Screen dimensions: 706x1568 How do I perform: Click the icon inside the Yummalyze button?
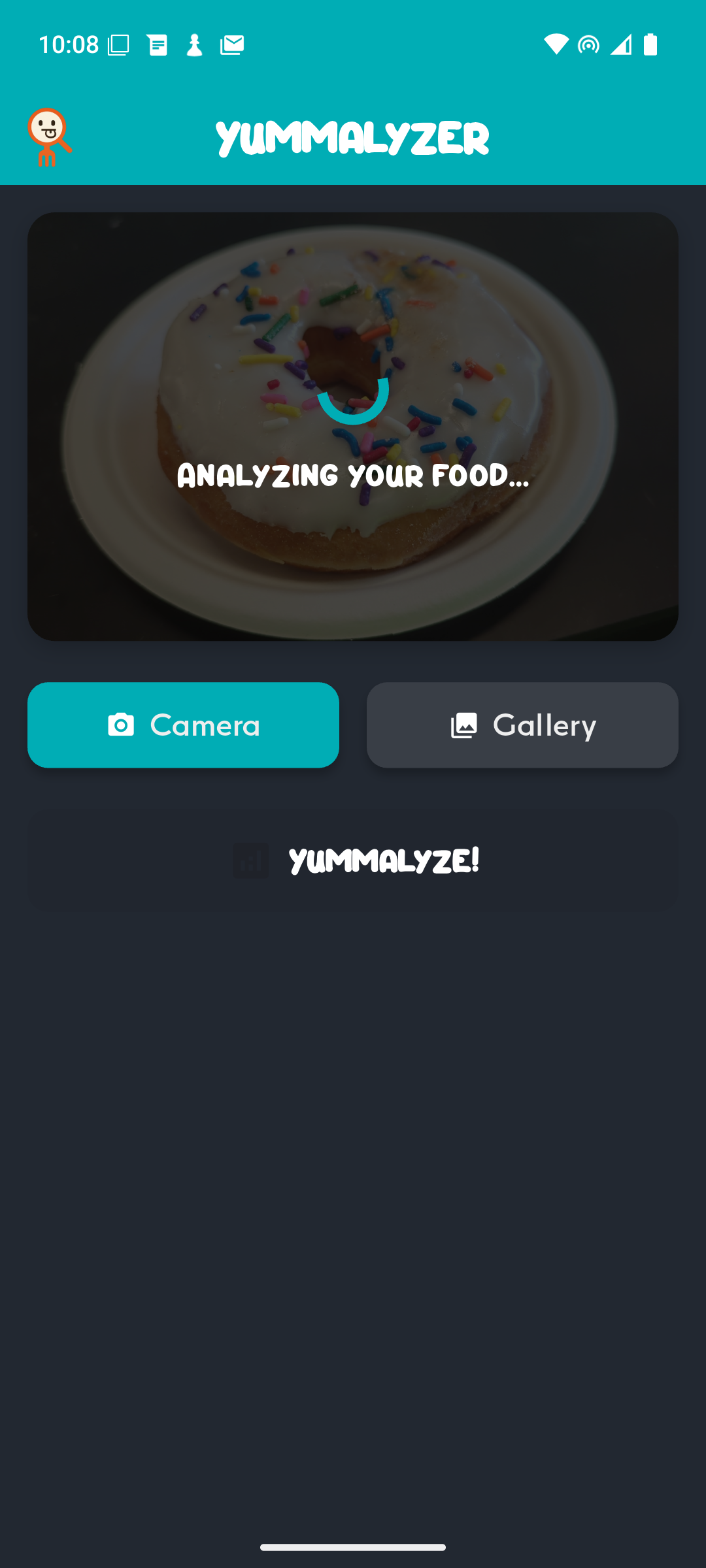pos(251,860)
